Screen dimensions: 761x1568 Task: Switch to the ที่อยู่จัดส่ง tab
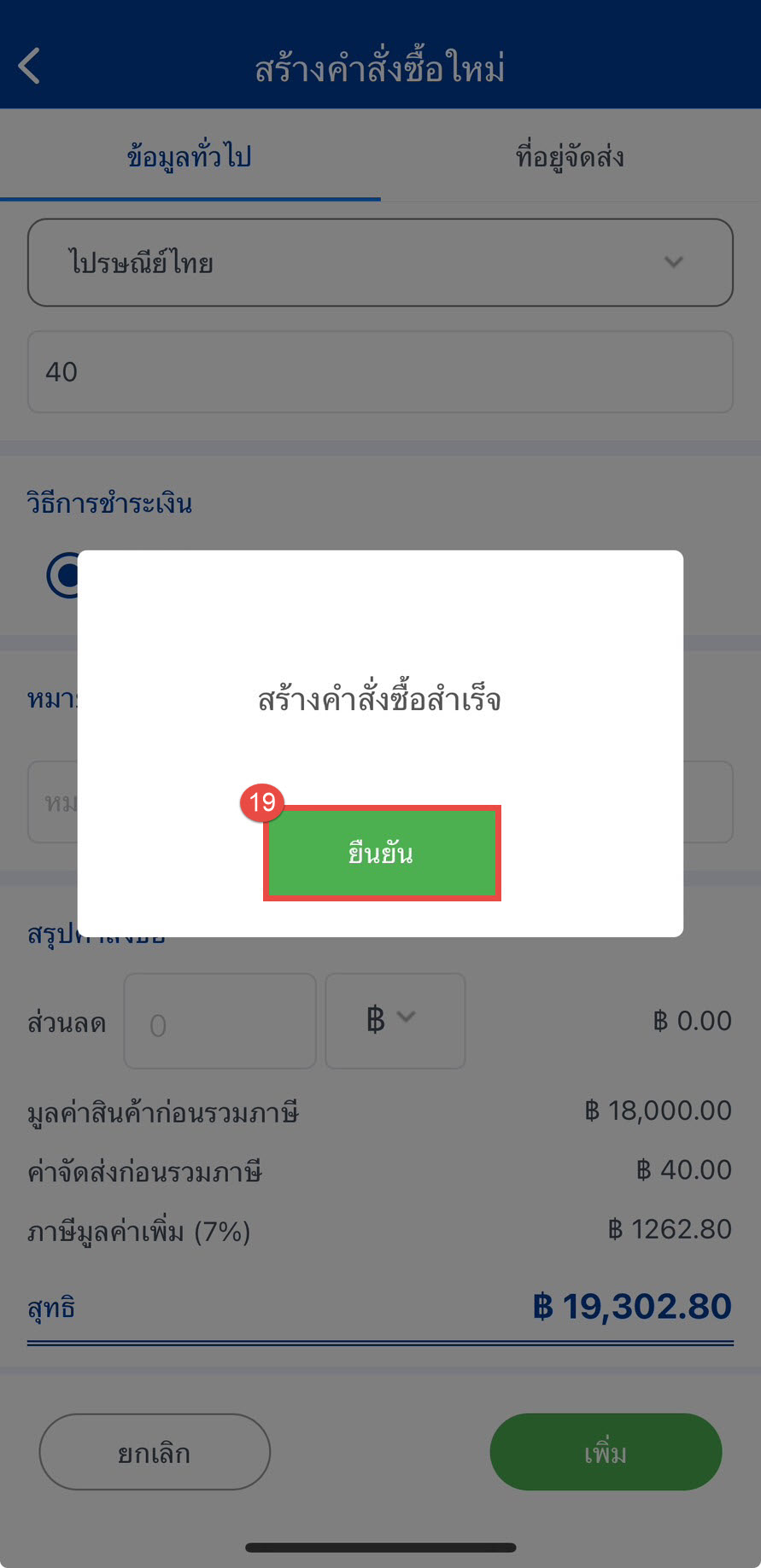pos(570,157)
